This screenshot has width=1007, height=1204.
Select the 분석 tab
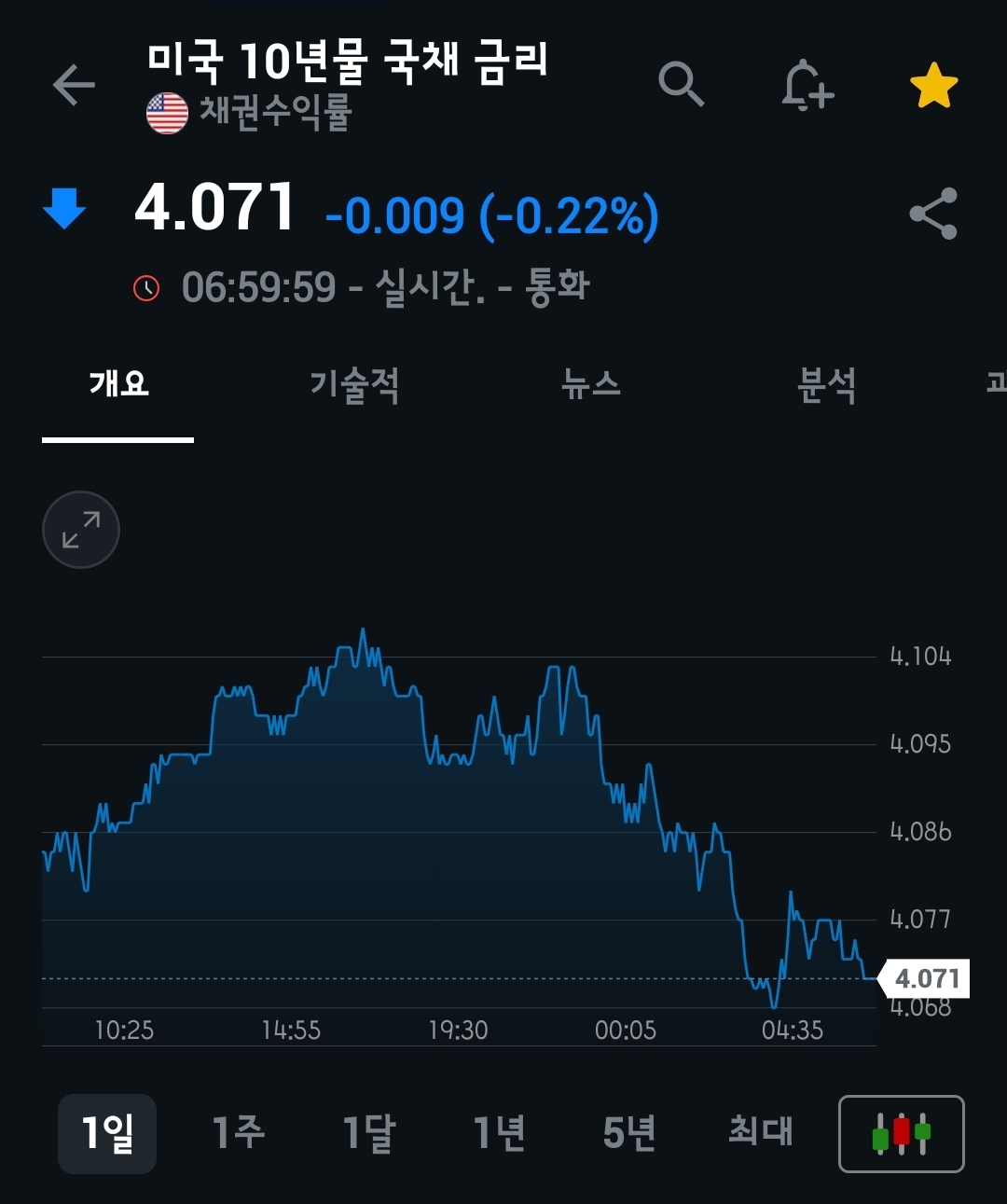click(826, 384)
